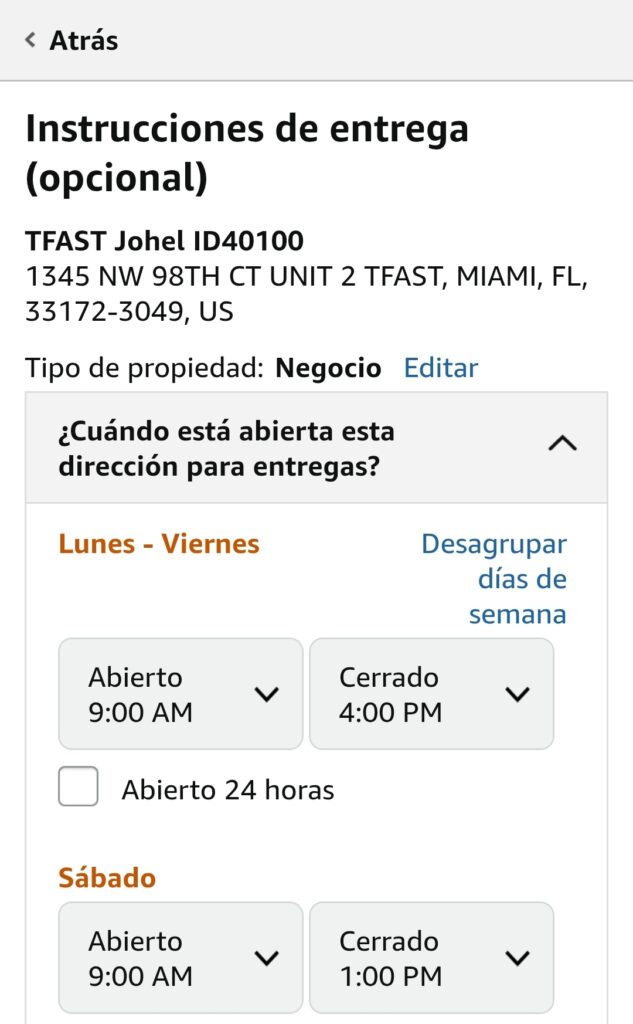Collapse the delivery hours section
Viewport: 633px width, 1024px height.
tap(316, 448)
